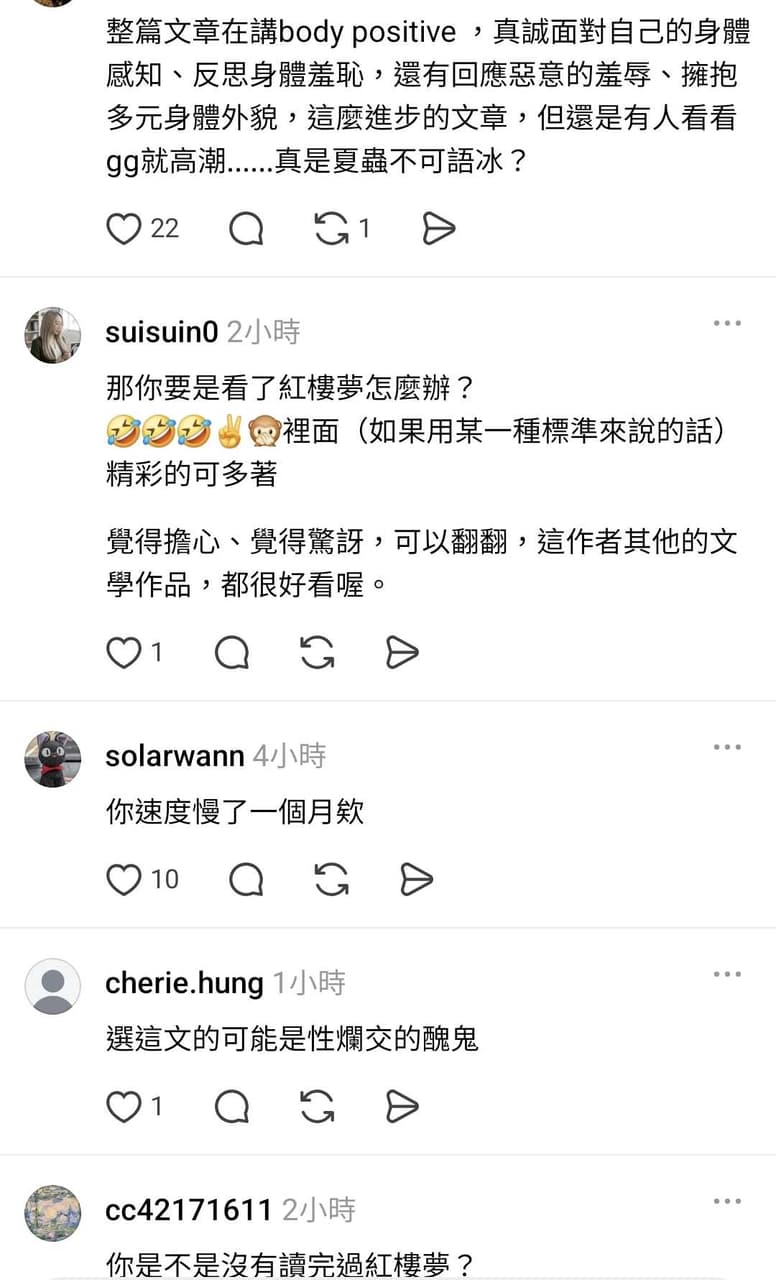Repost cherie.hung's comment
Viewport: 776px width, 1280px height.
[x=317, y=1107]
